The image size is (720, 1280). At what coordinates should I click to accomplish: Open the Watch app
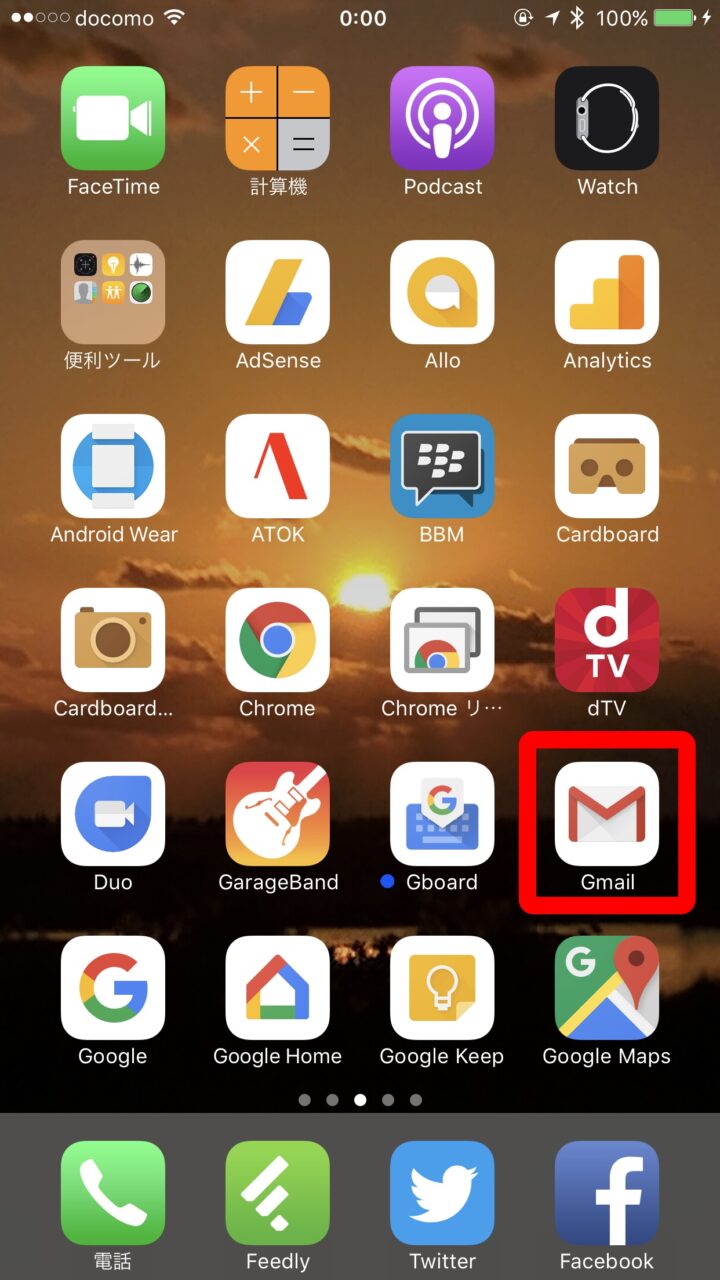pos(607,118)
